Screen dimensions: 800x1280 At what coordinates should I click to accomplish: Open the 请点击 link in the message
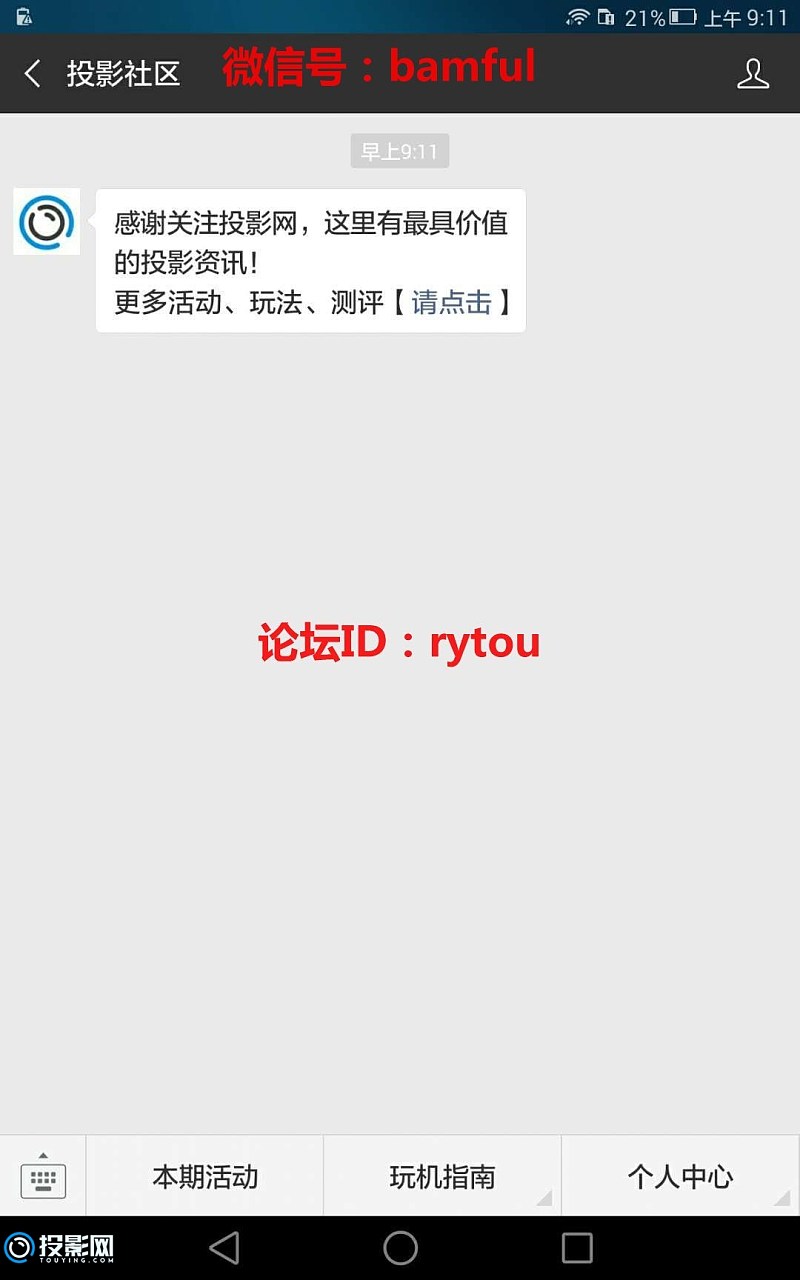tap(451, 302)
